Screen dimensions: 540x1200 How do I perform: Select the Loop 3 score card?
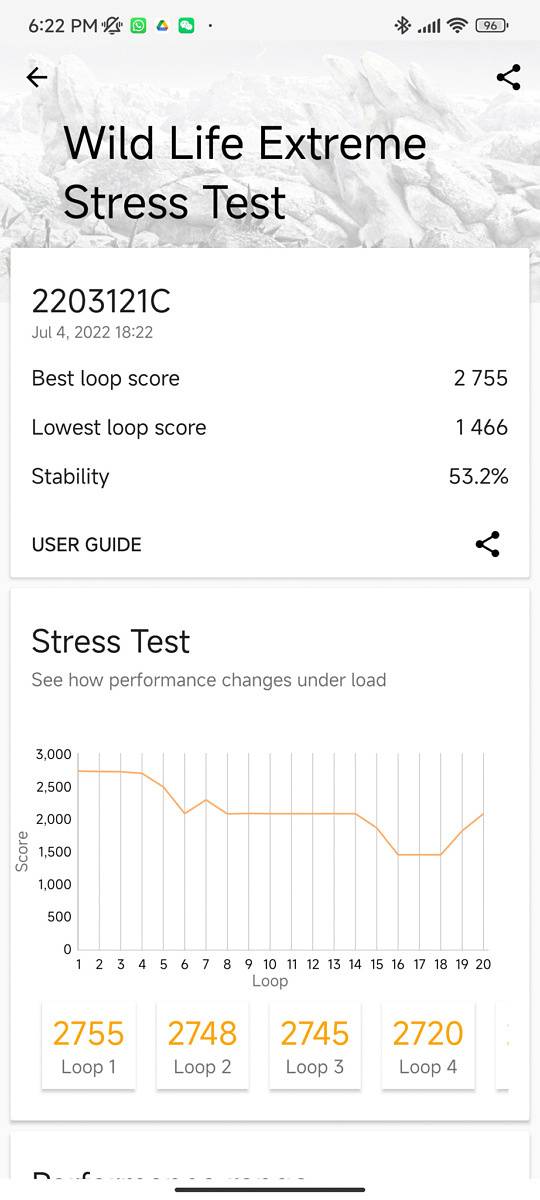tap(315, 1046)
